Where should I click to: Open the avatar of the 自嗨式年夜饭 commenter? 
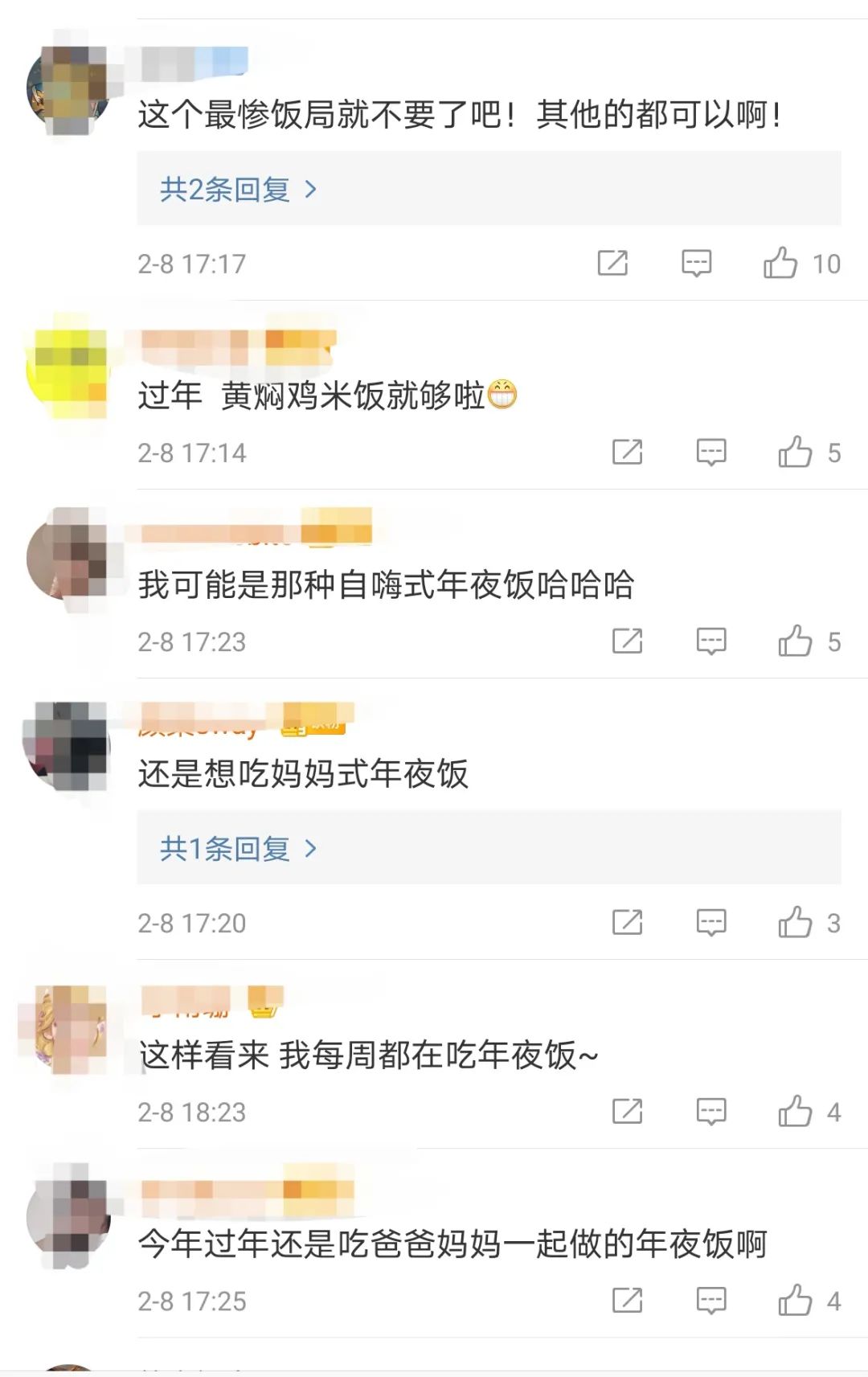tap(68, 559)
